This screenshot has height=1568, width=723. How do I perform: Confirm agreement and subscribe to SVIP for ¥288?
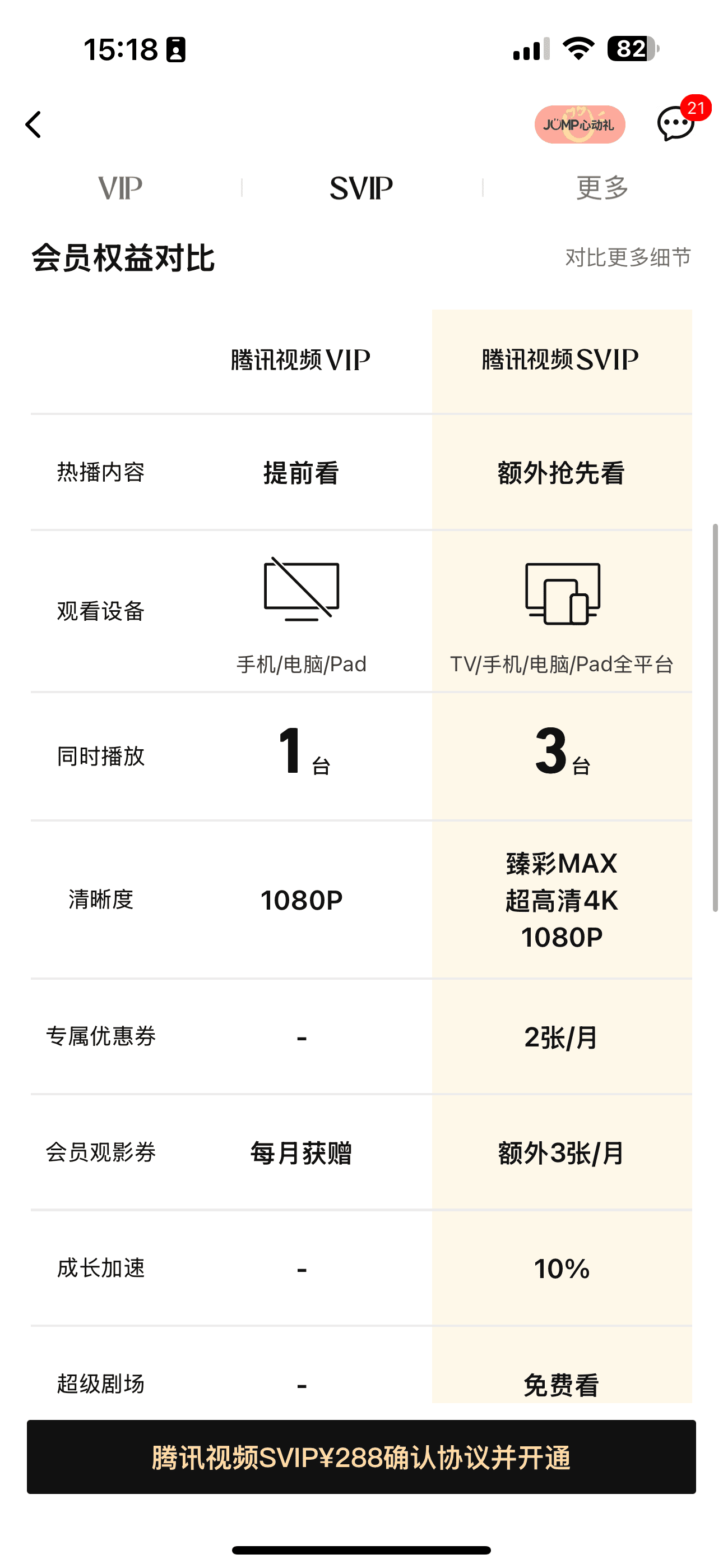361,1457
